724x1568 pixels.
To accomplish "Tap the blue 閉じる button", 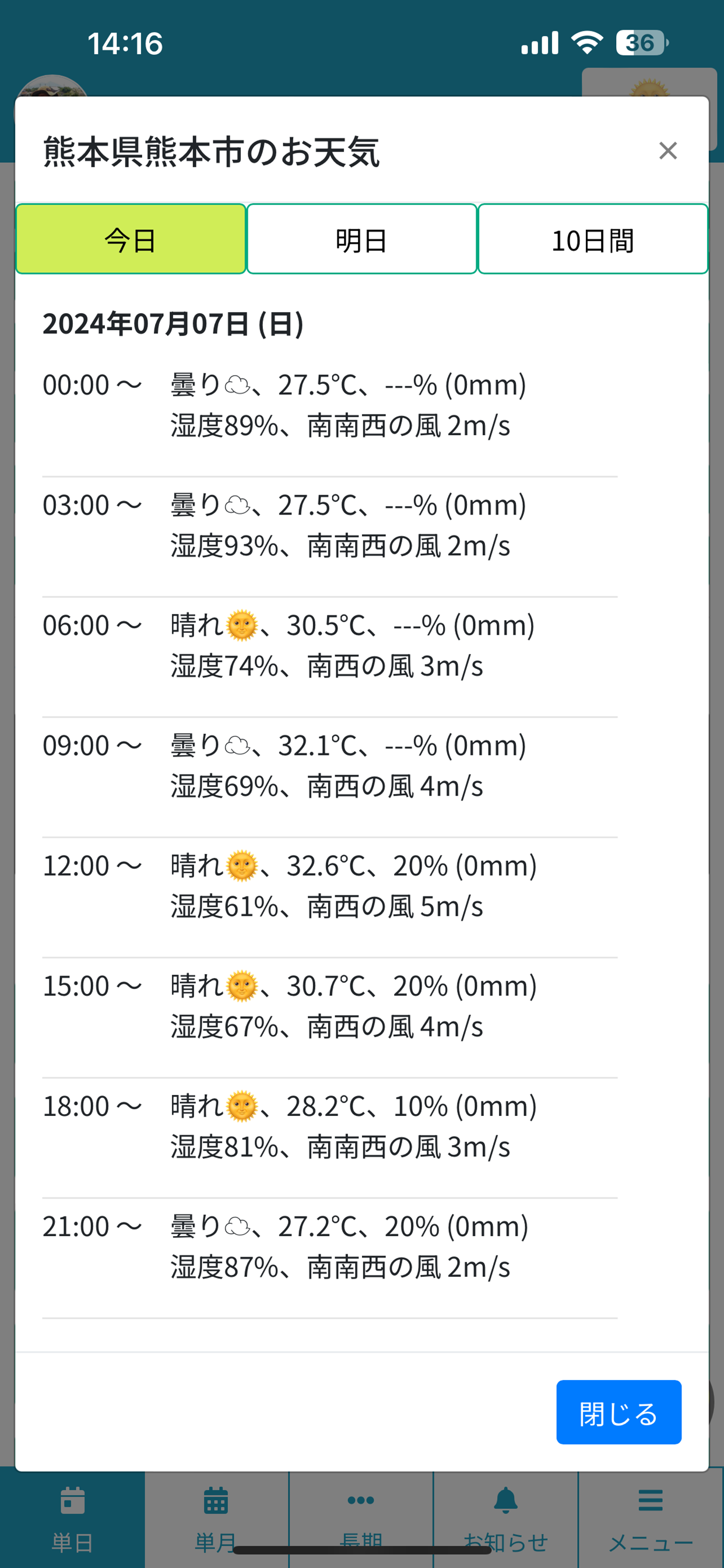I will pyautogui.click(x=618, y=1412).
